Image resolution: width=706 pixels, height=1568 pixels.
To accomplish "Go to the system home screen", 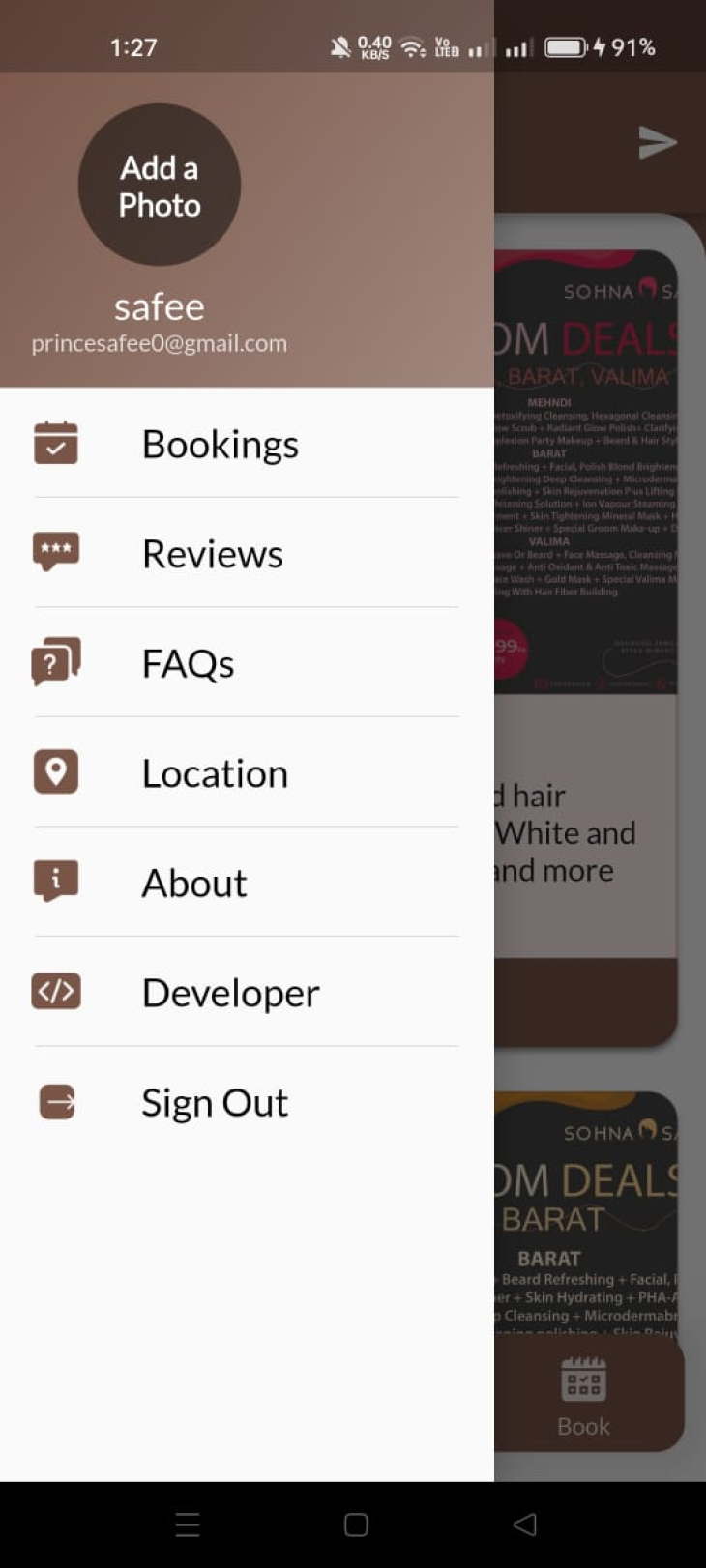I will coord(356,1524).
